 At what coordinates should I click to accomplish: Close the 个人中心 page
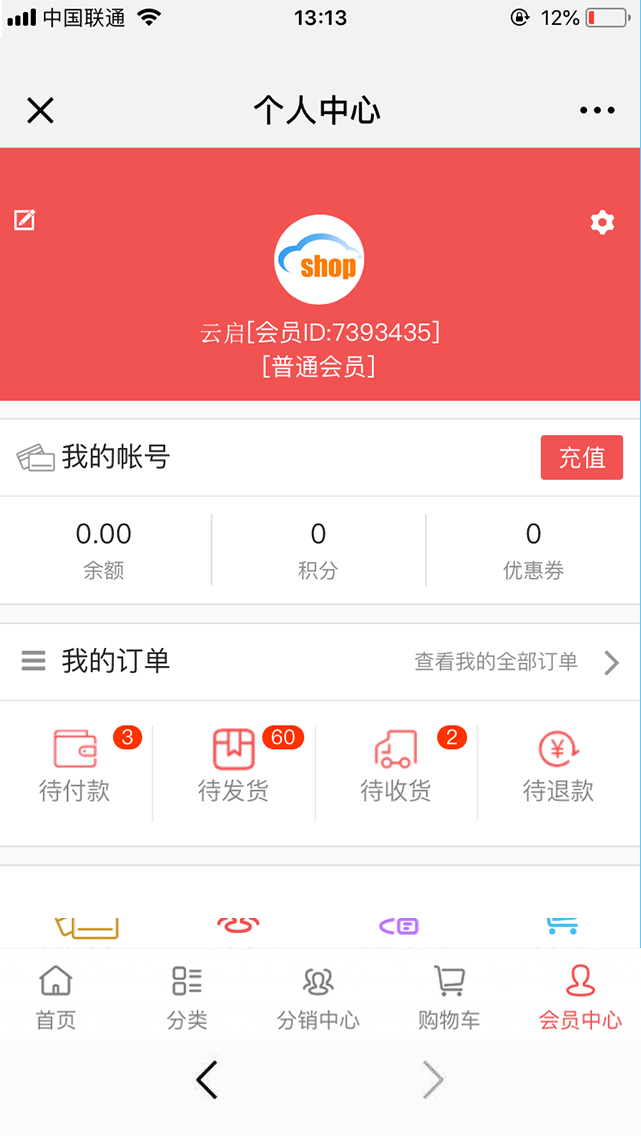40,111
